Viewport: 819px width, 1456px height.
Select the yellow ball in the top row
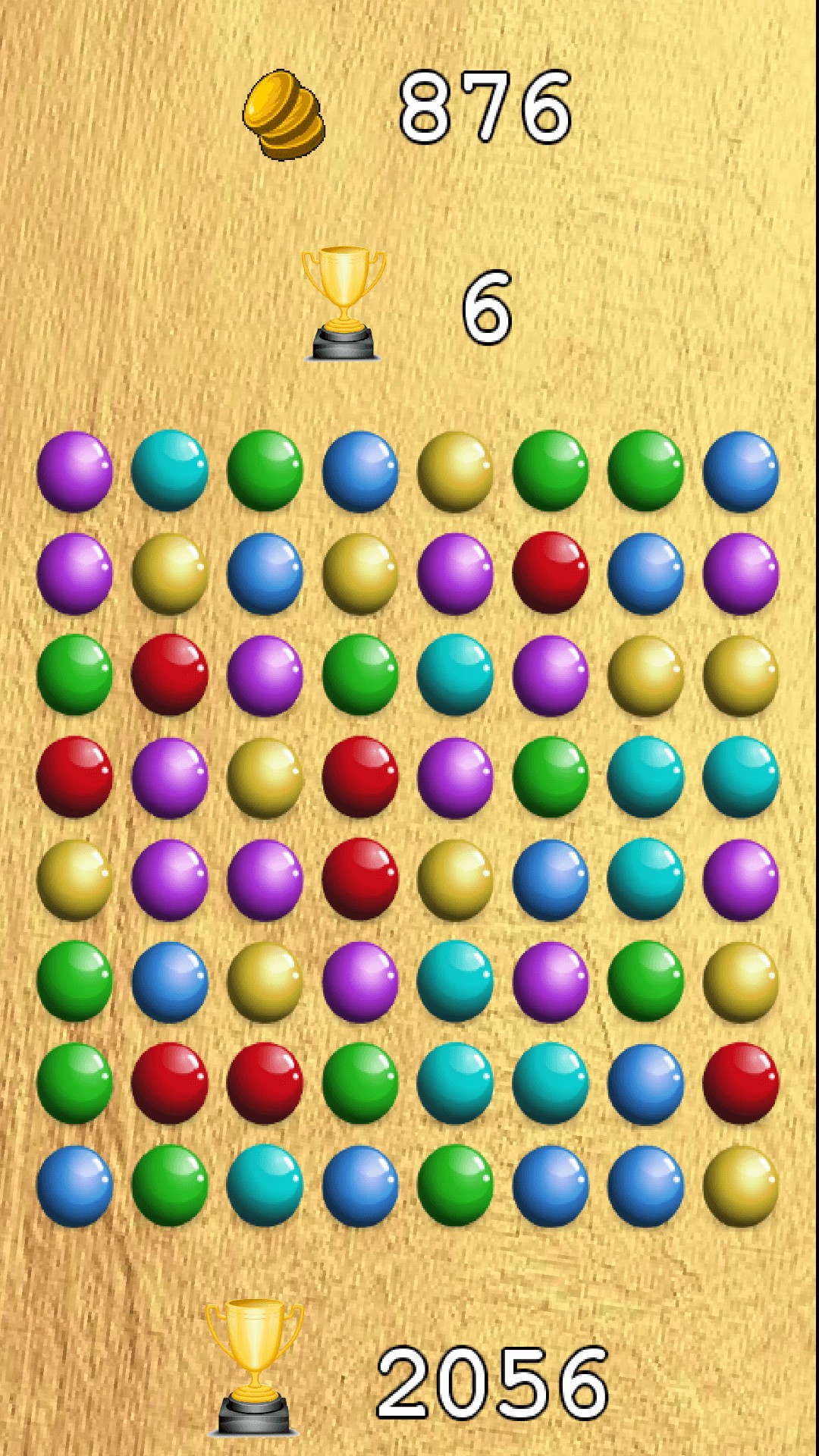[x=455, y=470]
